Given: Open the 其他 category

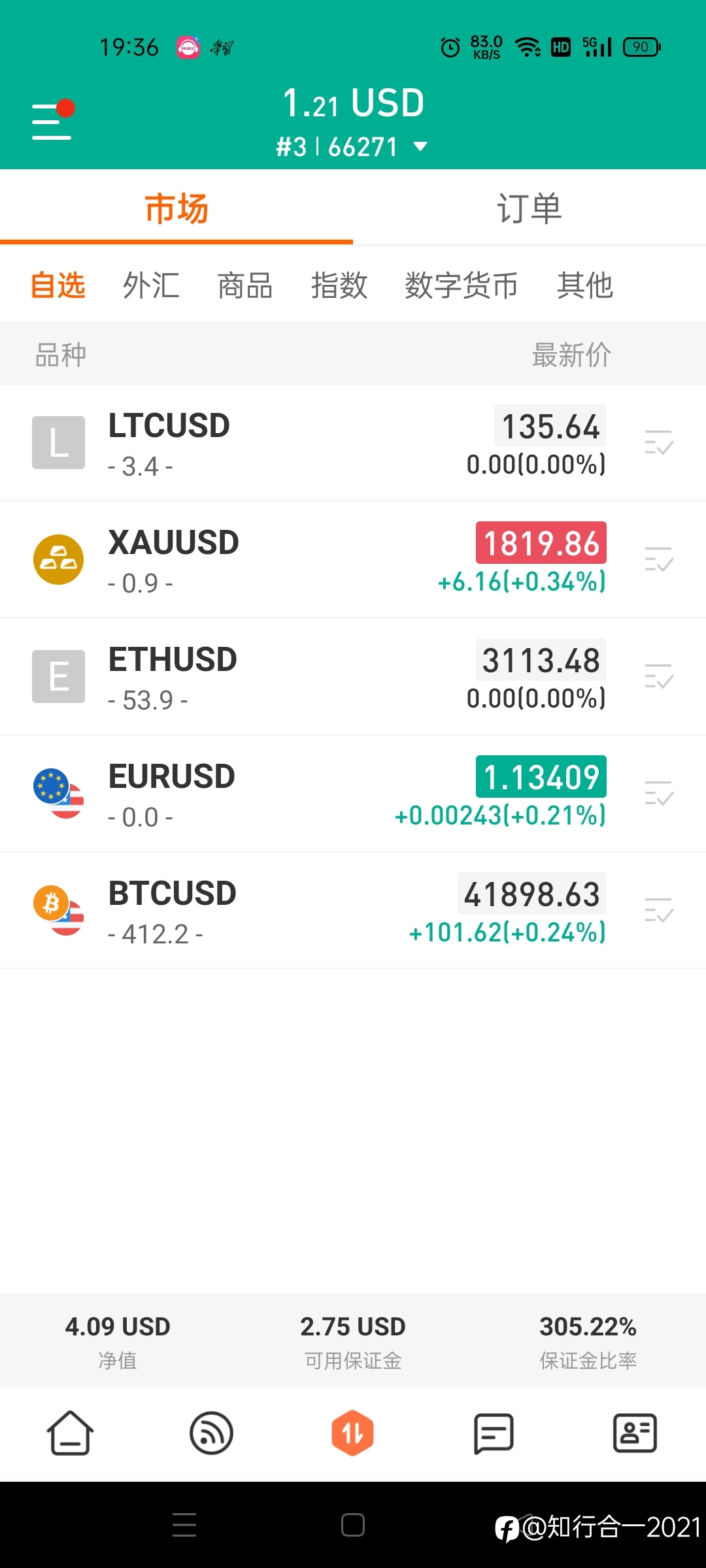Looking at the screenshot, I should (585, 286).
